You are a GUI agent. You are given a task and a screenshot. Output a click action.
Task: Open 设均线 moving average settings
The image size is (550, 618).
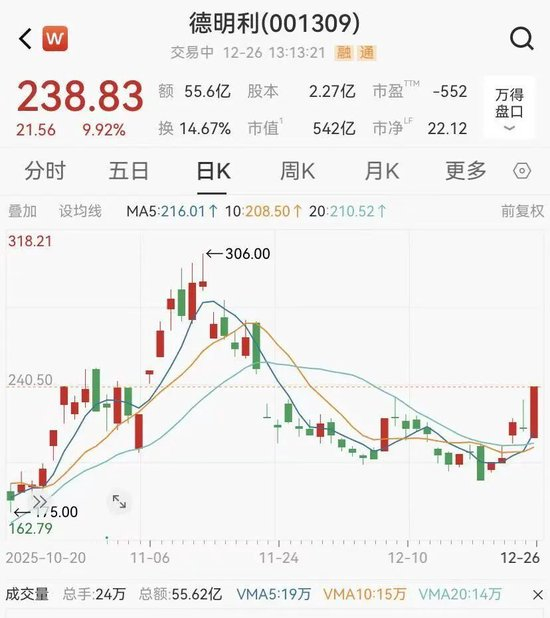(80, 211)
